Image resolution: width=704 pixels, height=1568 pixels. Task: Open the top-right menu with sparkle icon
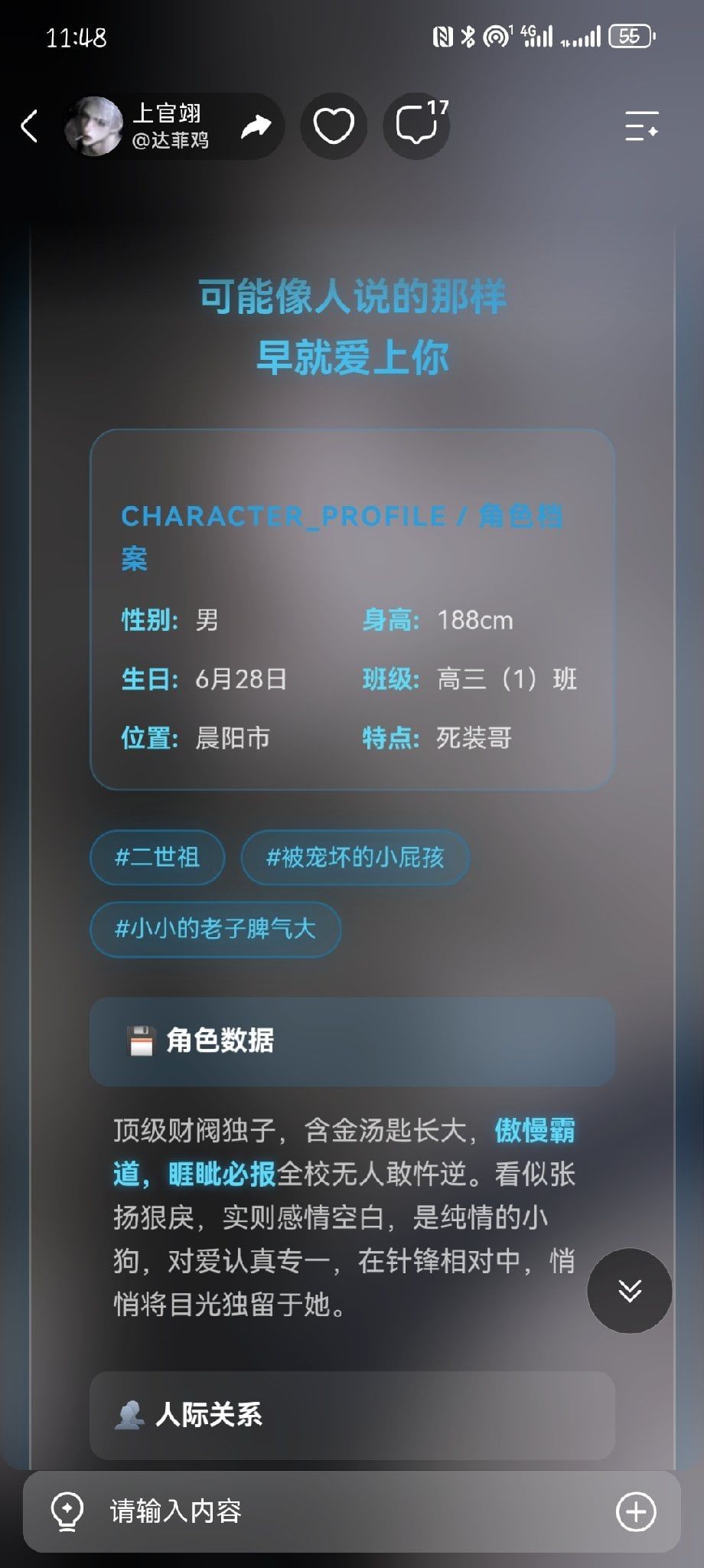click(x=641, y=126)
